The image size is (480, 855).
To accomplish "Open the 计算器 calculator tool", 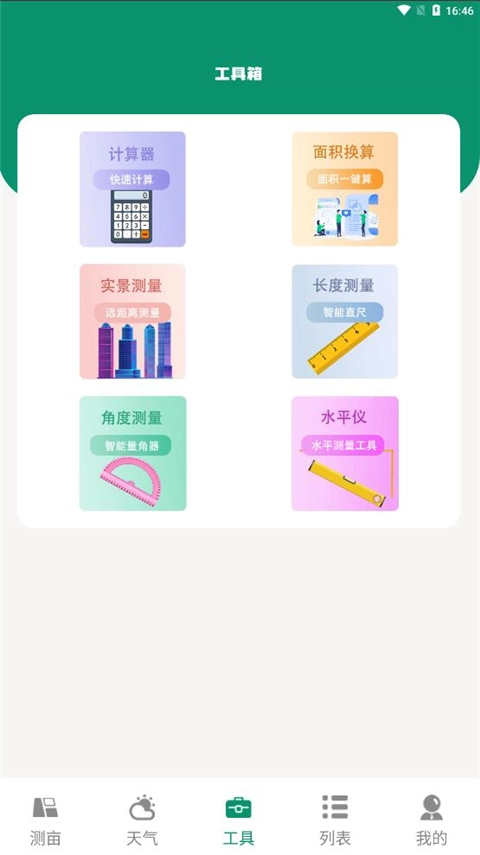I will [133, 189].
